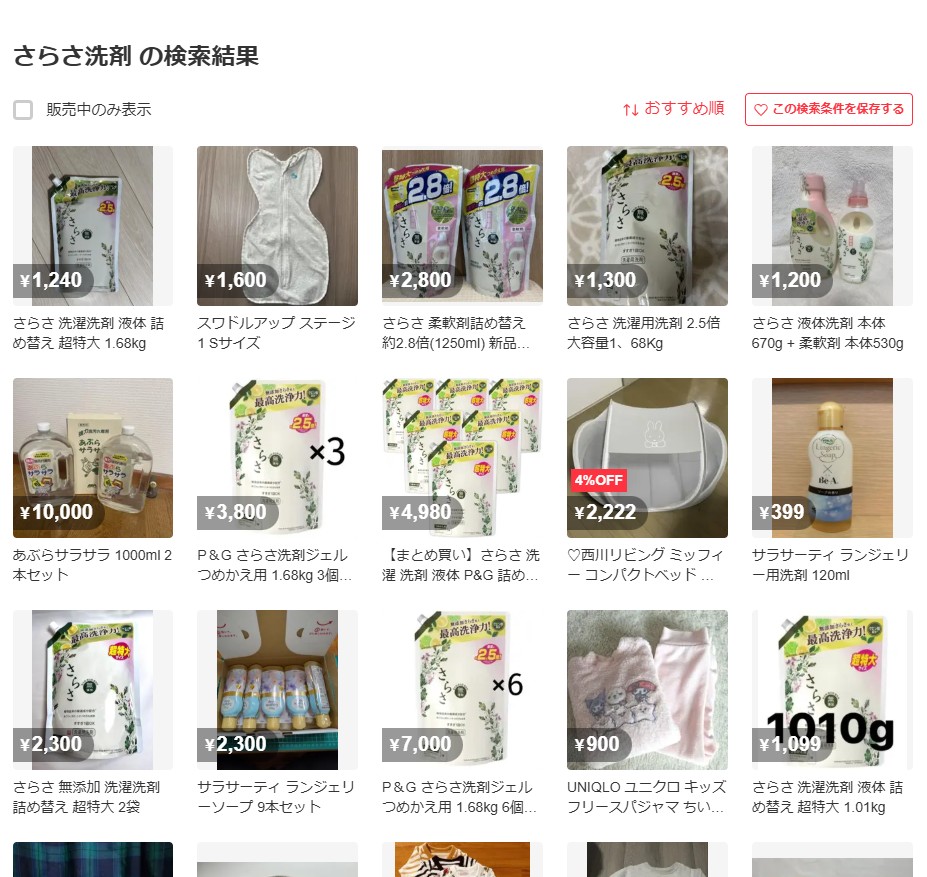Open the ¥7,000 さらさ洗剤ジェル 6個 listing
The height and width of the screenshot is (877, 927).
462,690
